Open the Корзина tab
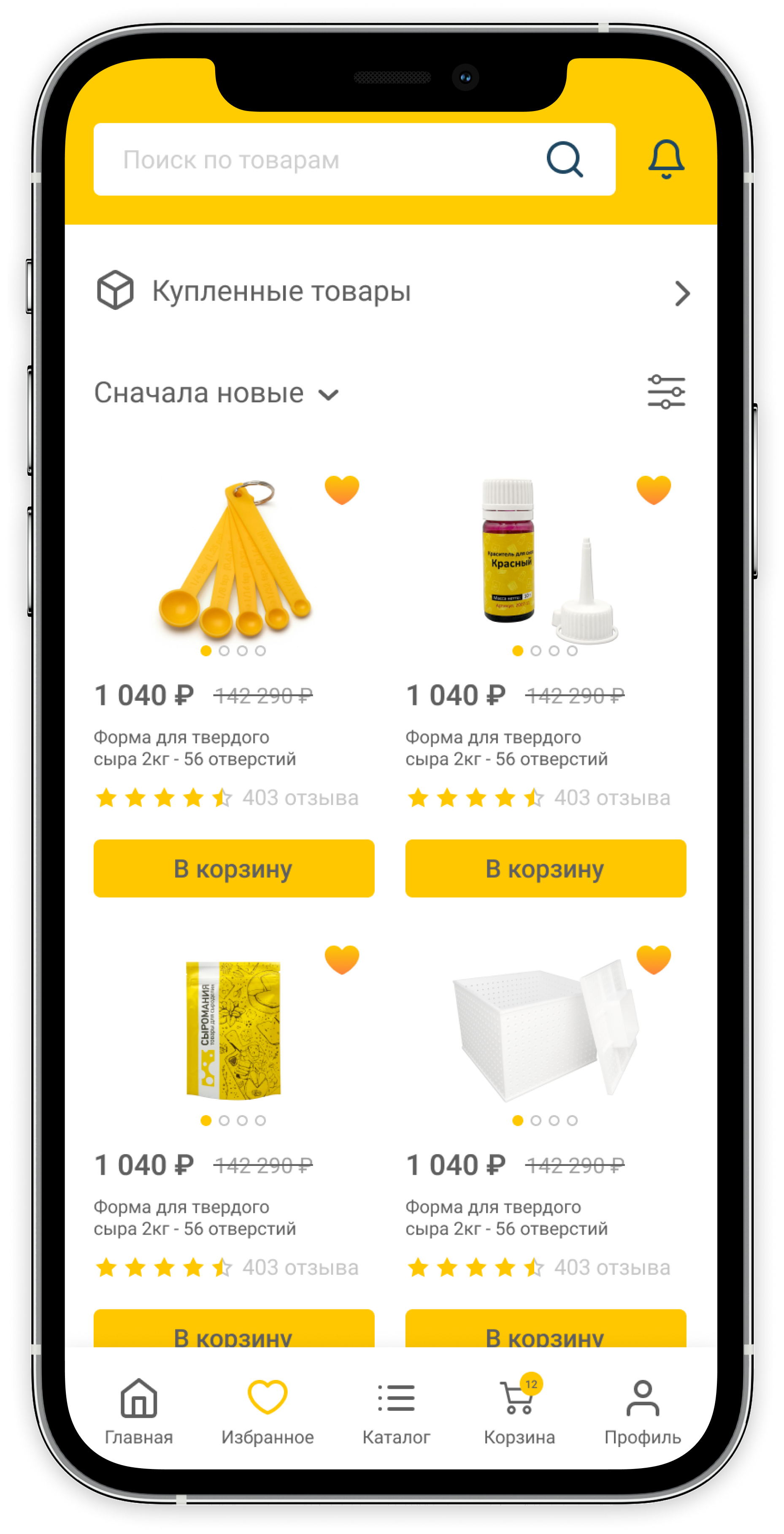This screenshot has width=784, height=1534. pyautogui.click(x=519, y=1411)
